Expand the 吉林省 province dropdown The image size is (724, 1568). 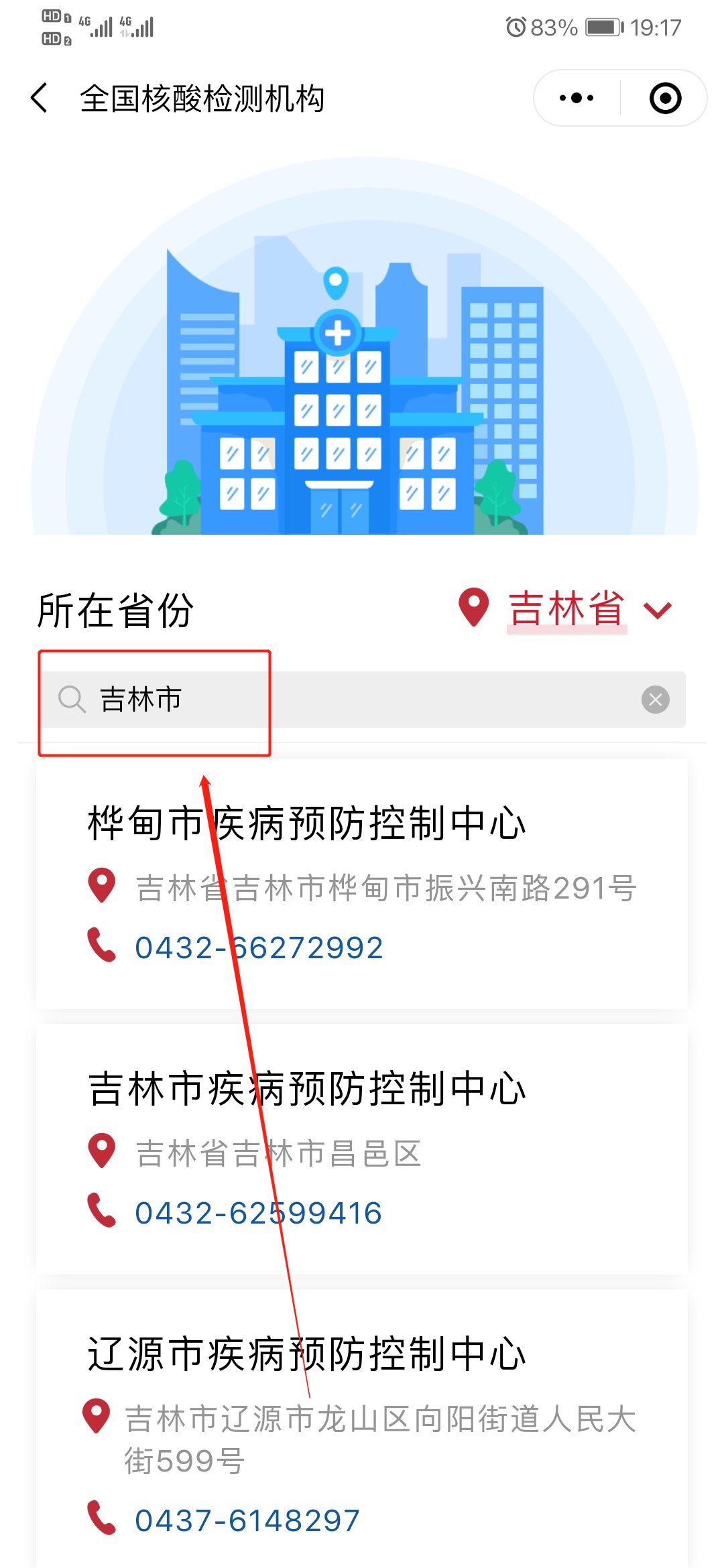pos(657,610)
